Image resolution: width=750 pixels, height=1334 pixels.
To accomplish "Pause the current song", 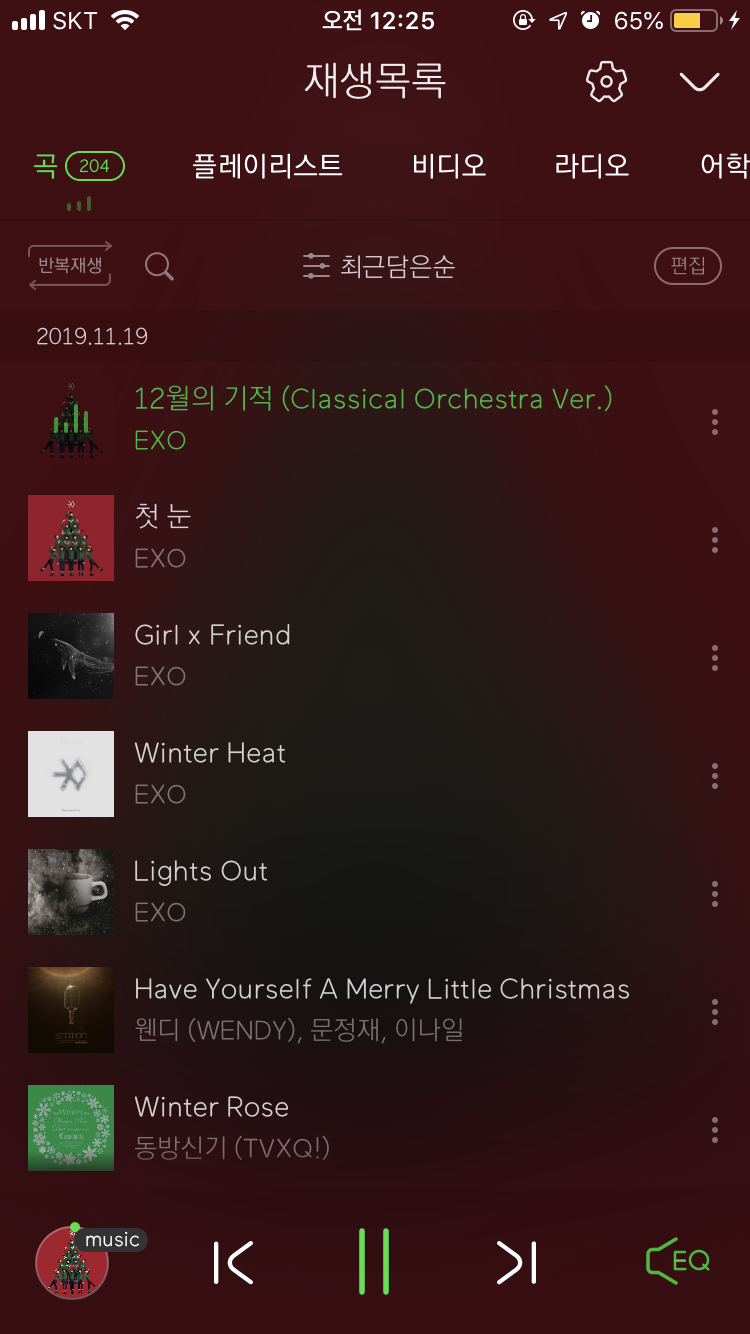I will click(374, 1262).
